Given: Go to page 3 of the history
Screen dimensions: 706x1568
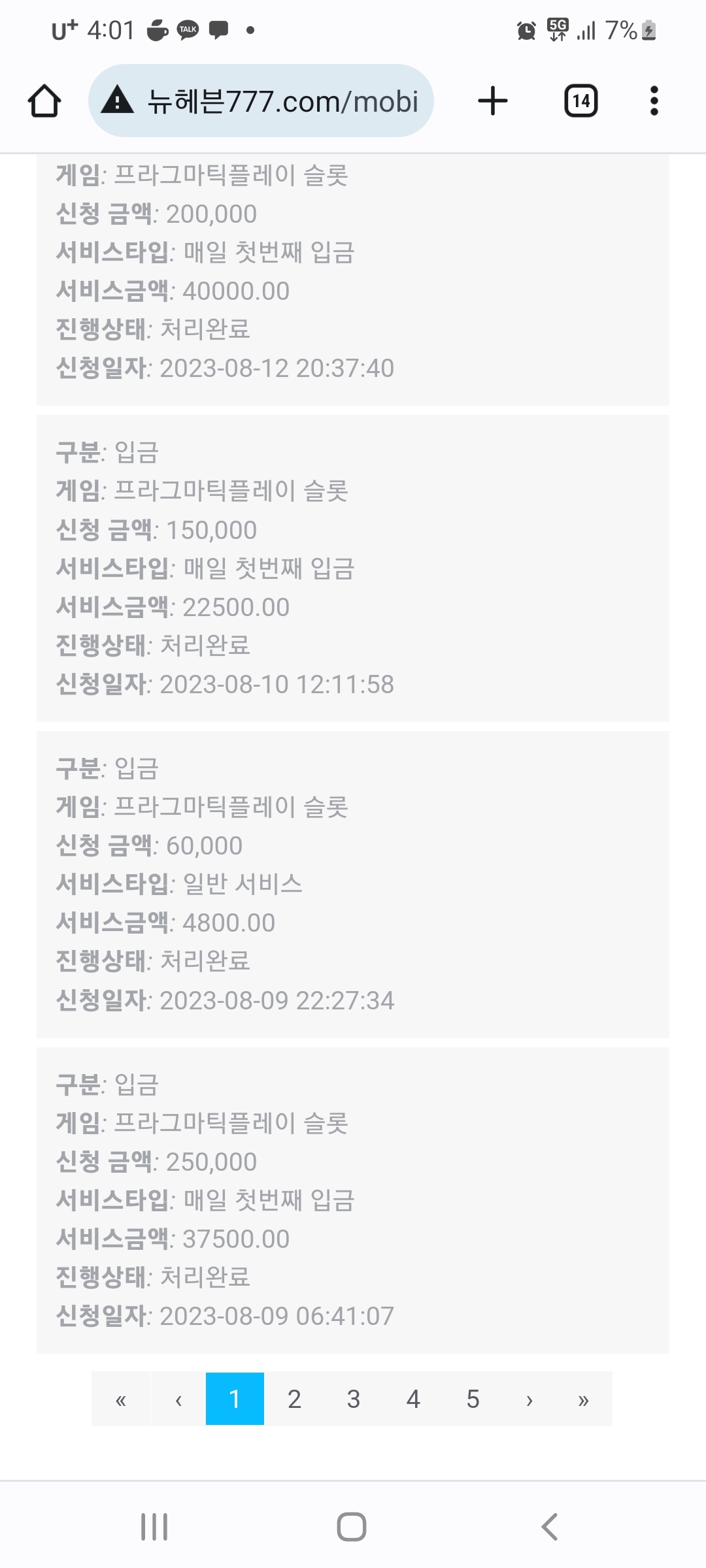Looking at the screenshot, I should click(354, 1399).
